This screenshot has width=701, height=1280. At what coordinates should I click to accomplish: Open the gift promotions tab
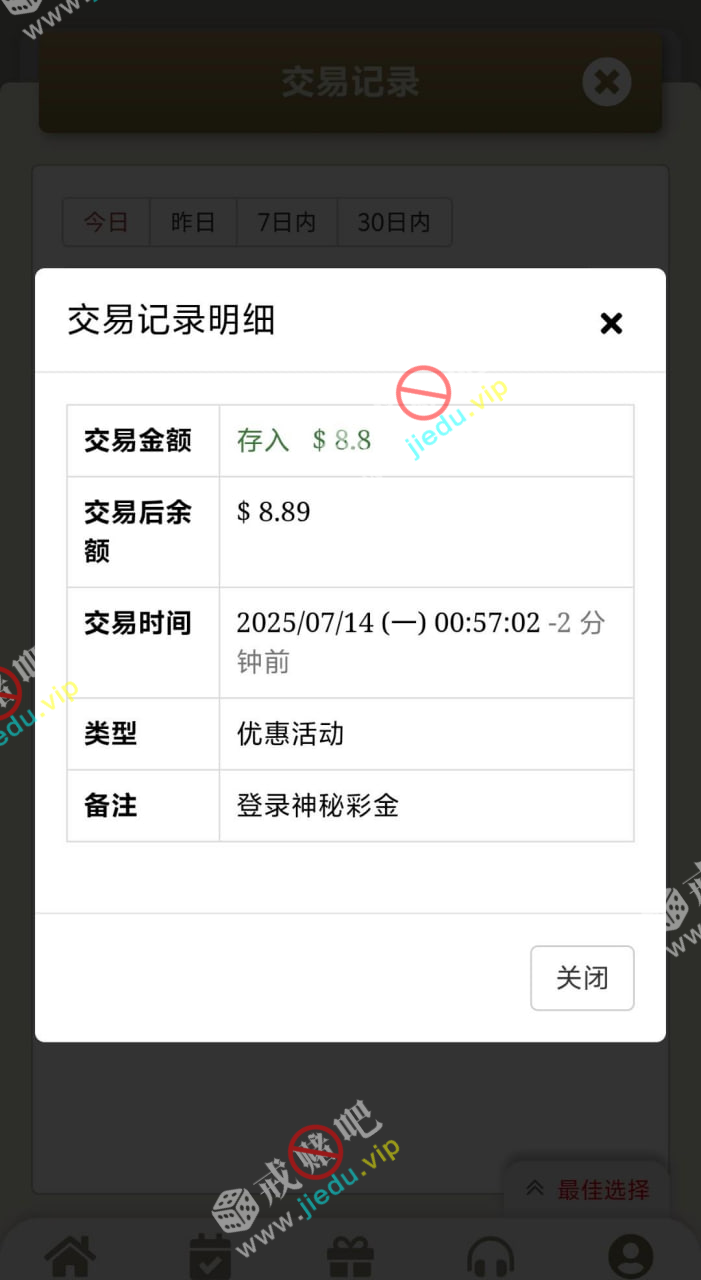(x=351, y=1255)
